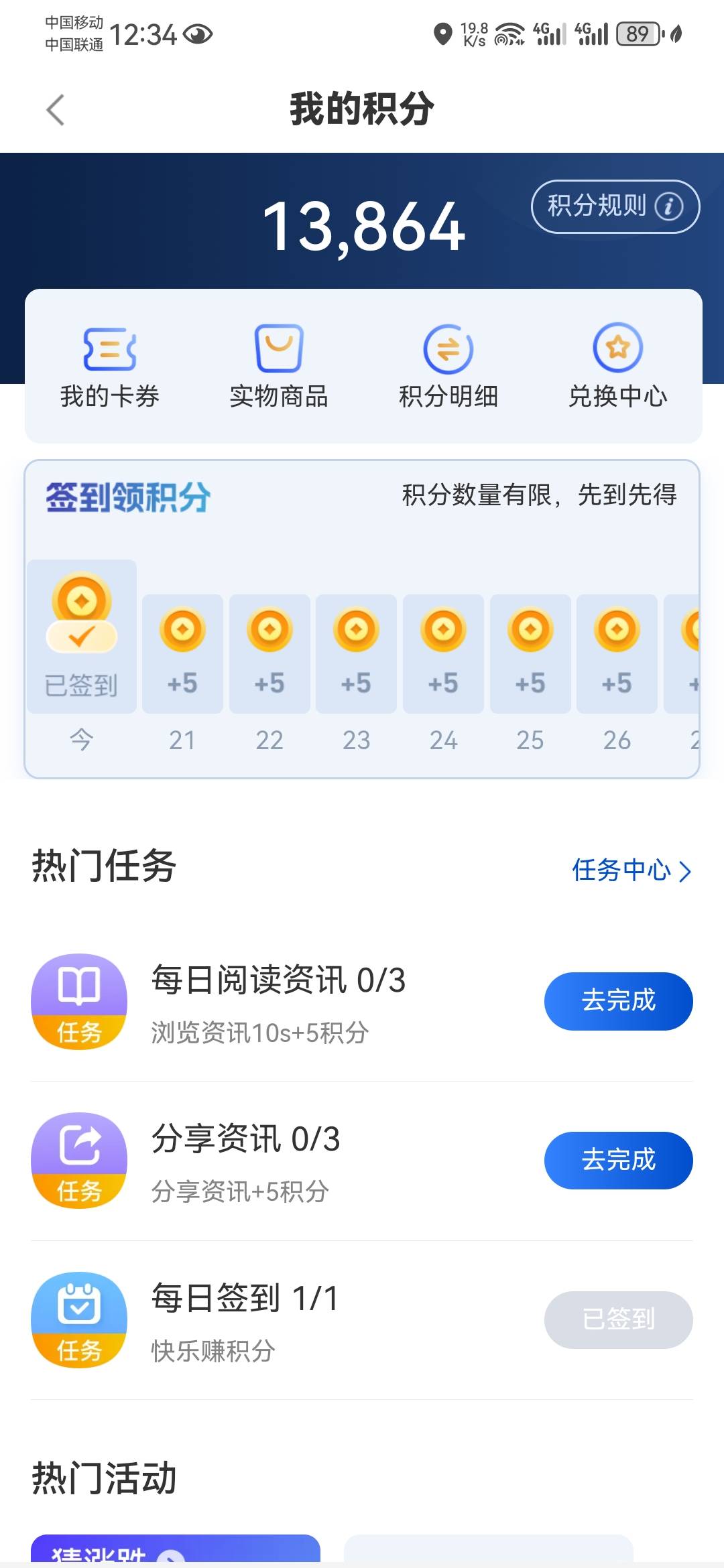This screenshot has height=1568, width=724.
Task: View 积分明细 history
Action: (x=448, y=367)
